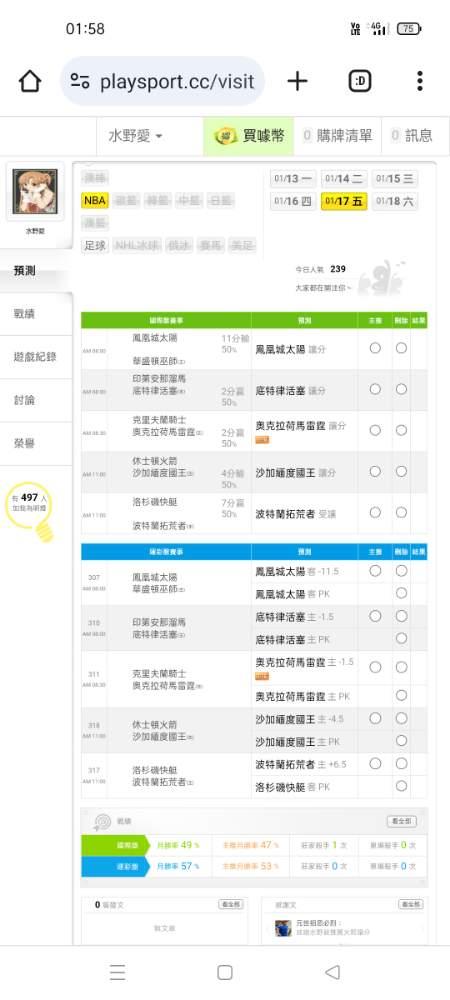Open the 榮譽 side tab
This screenshot has width=450, height=1000.
tap(25, 443)
